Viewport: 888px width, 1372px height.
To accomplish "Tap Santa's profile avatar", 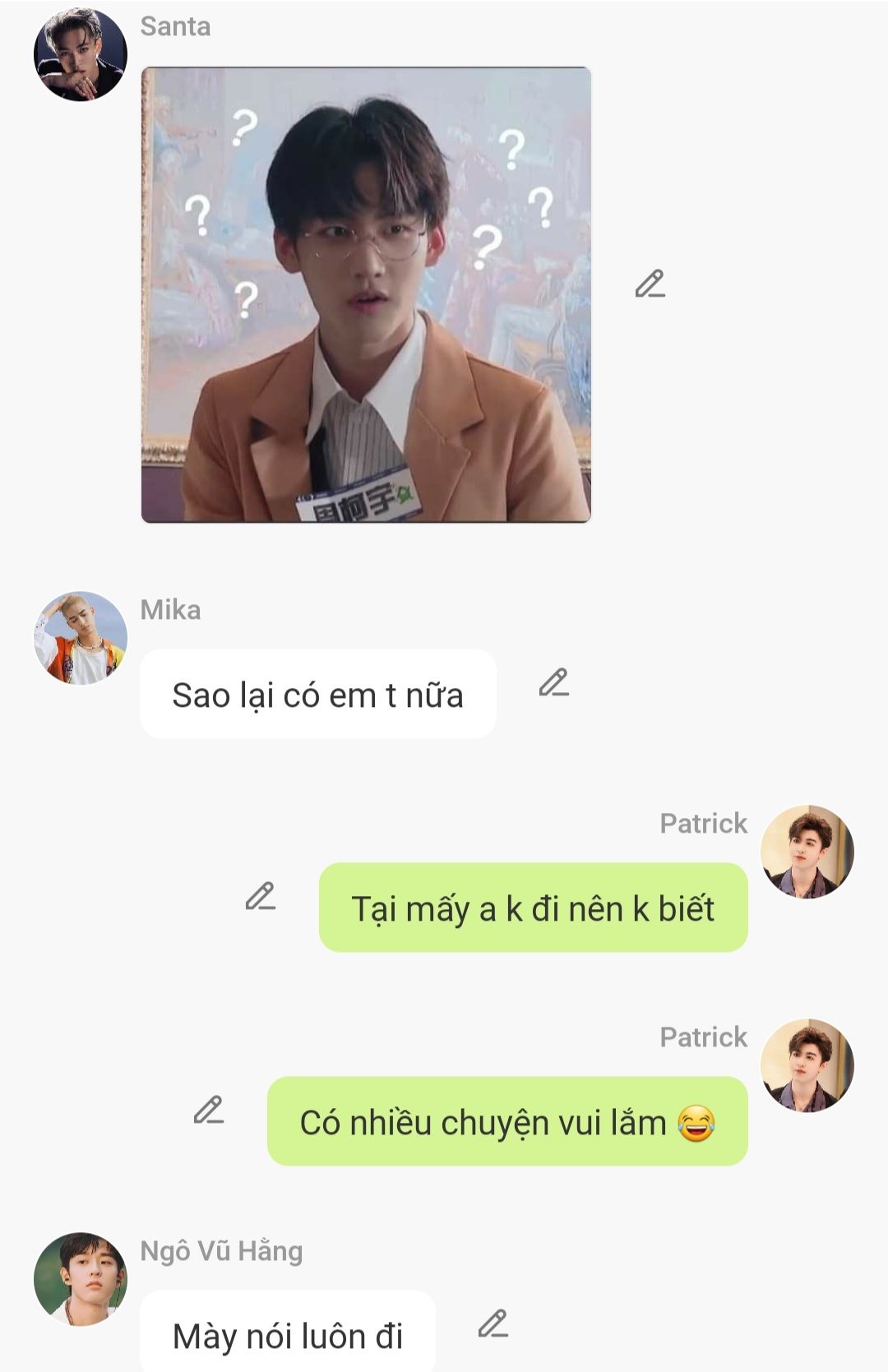I will pos(81,54).
